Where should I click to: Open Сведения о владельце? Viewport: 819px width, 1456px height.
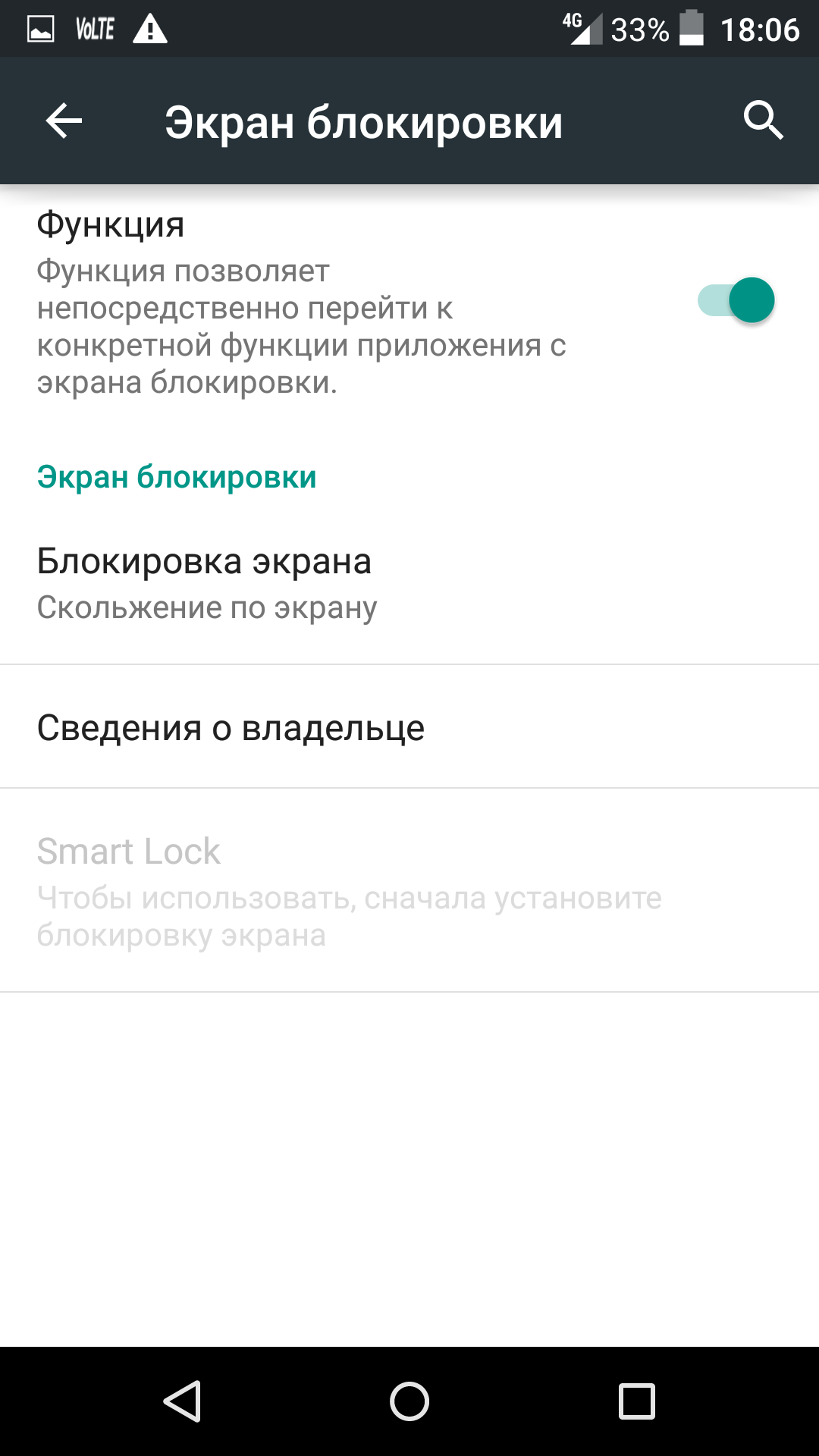point(409,727)
